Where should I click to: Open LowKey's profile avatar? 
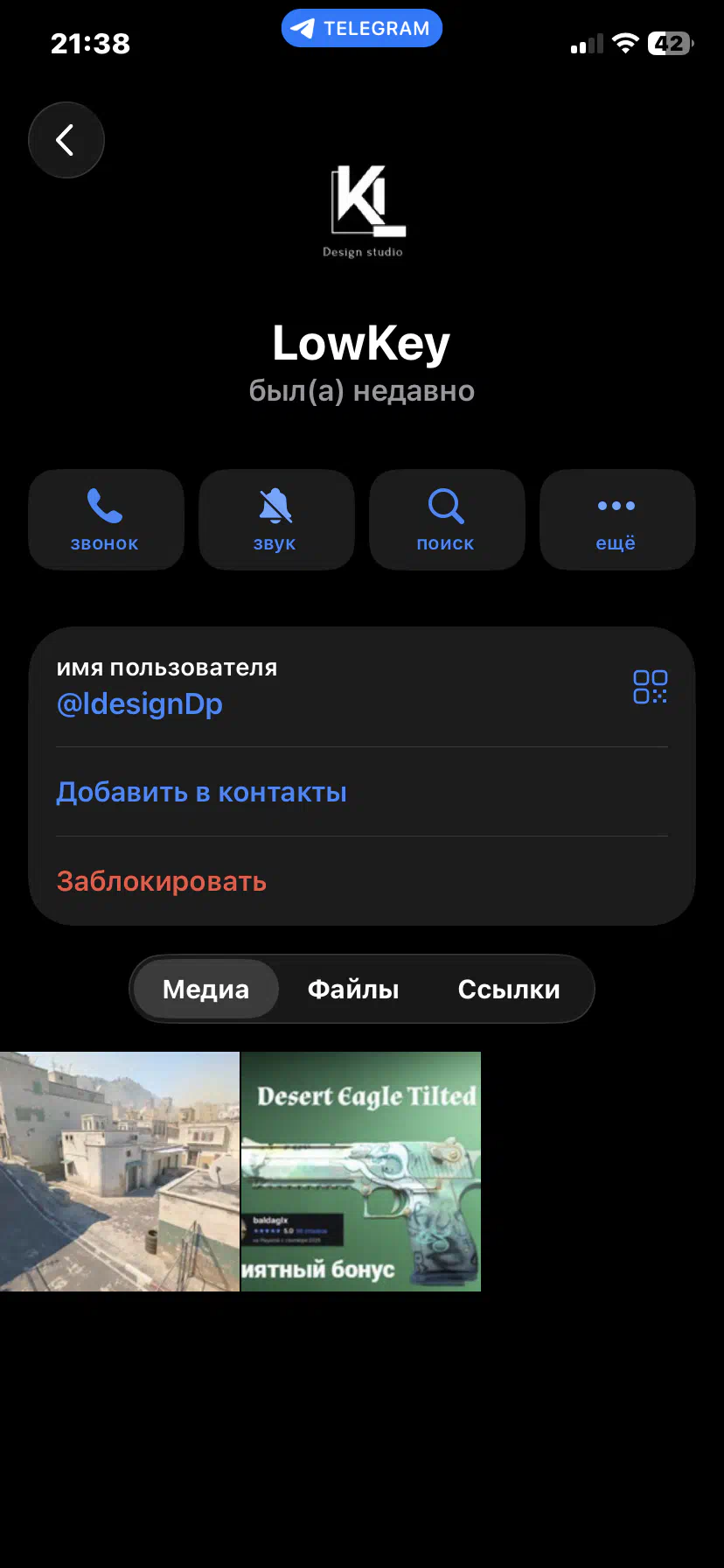tap(362, 212)
